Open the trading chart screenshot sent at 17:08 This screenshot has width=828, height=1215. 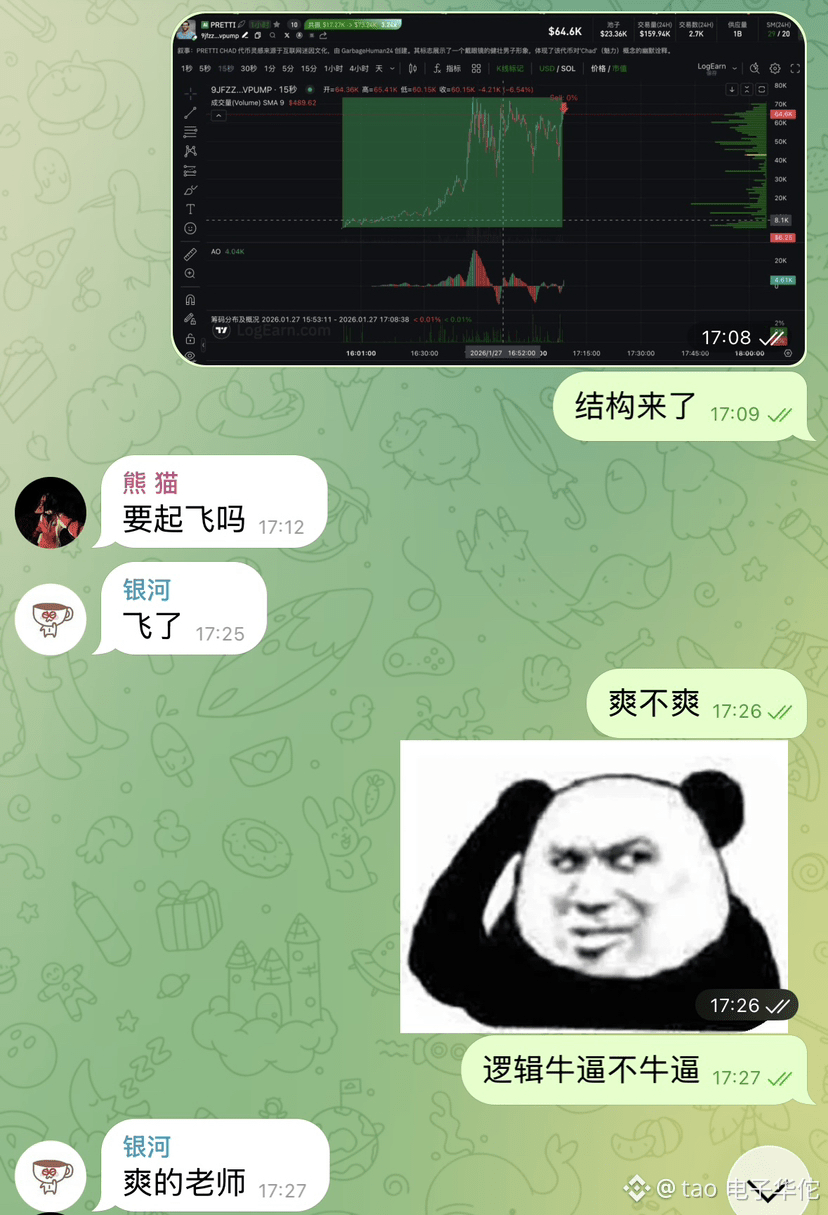click(490, 190)
